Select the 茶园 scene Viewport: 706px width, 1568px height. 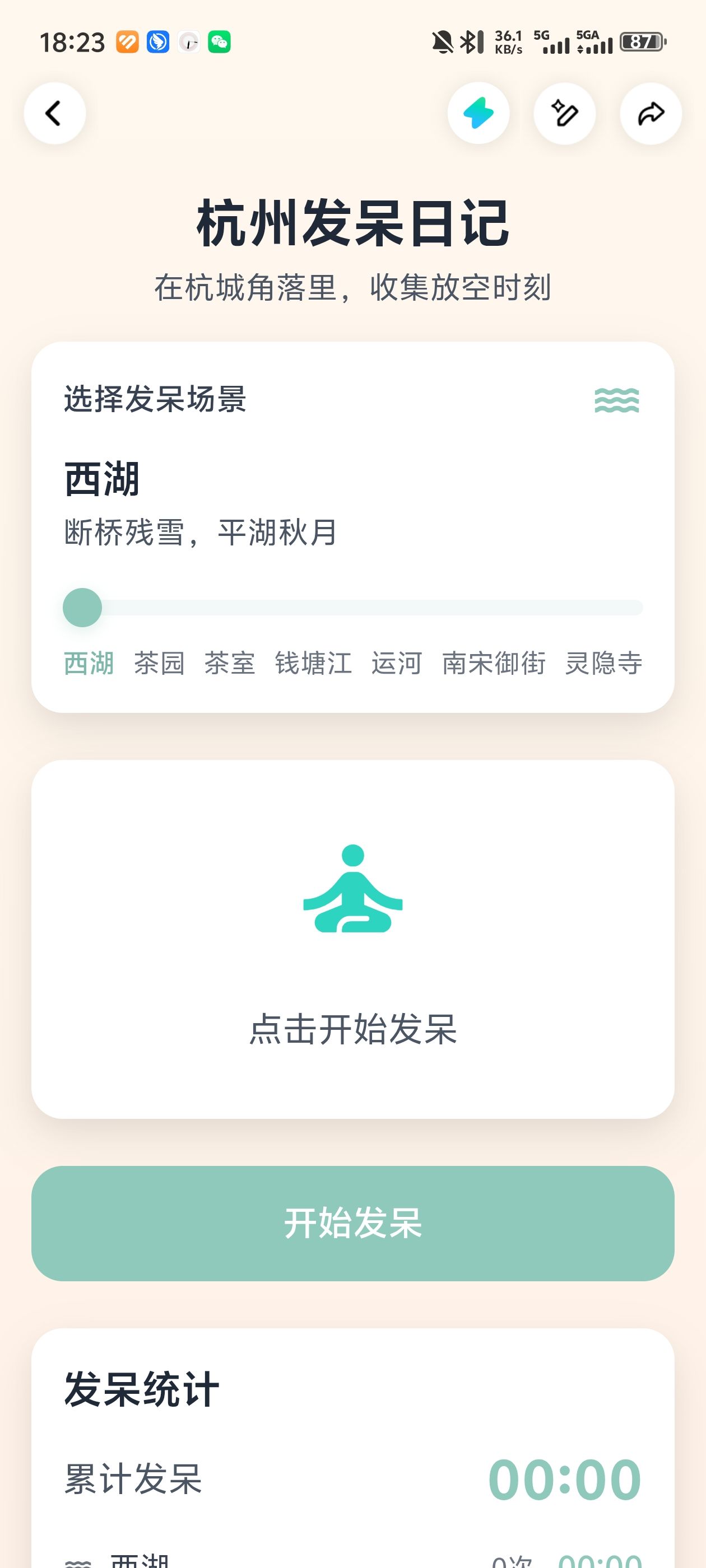click(159, 663)
